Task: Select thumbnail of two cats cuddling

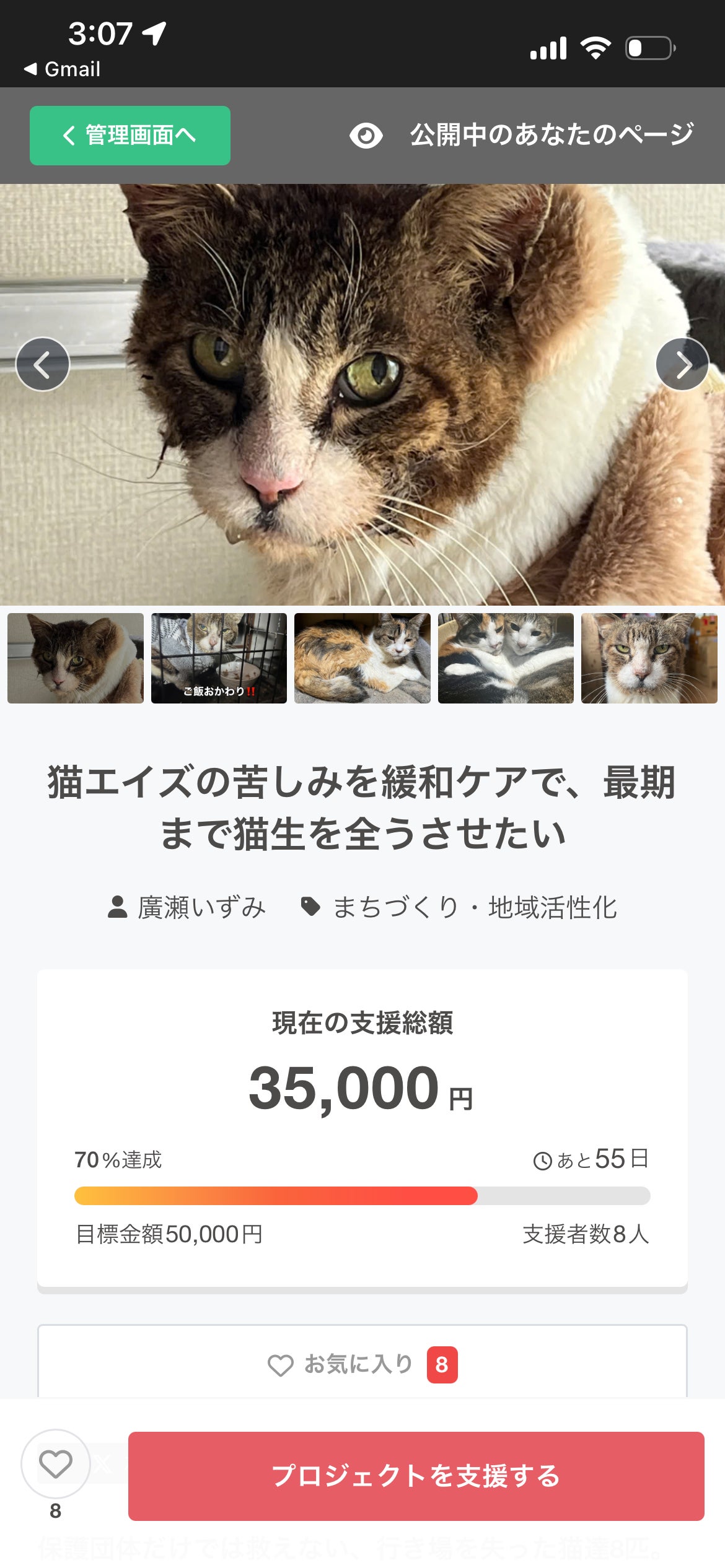Action: point(506,658)
